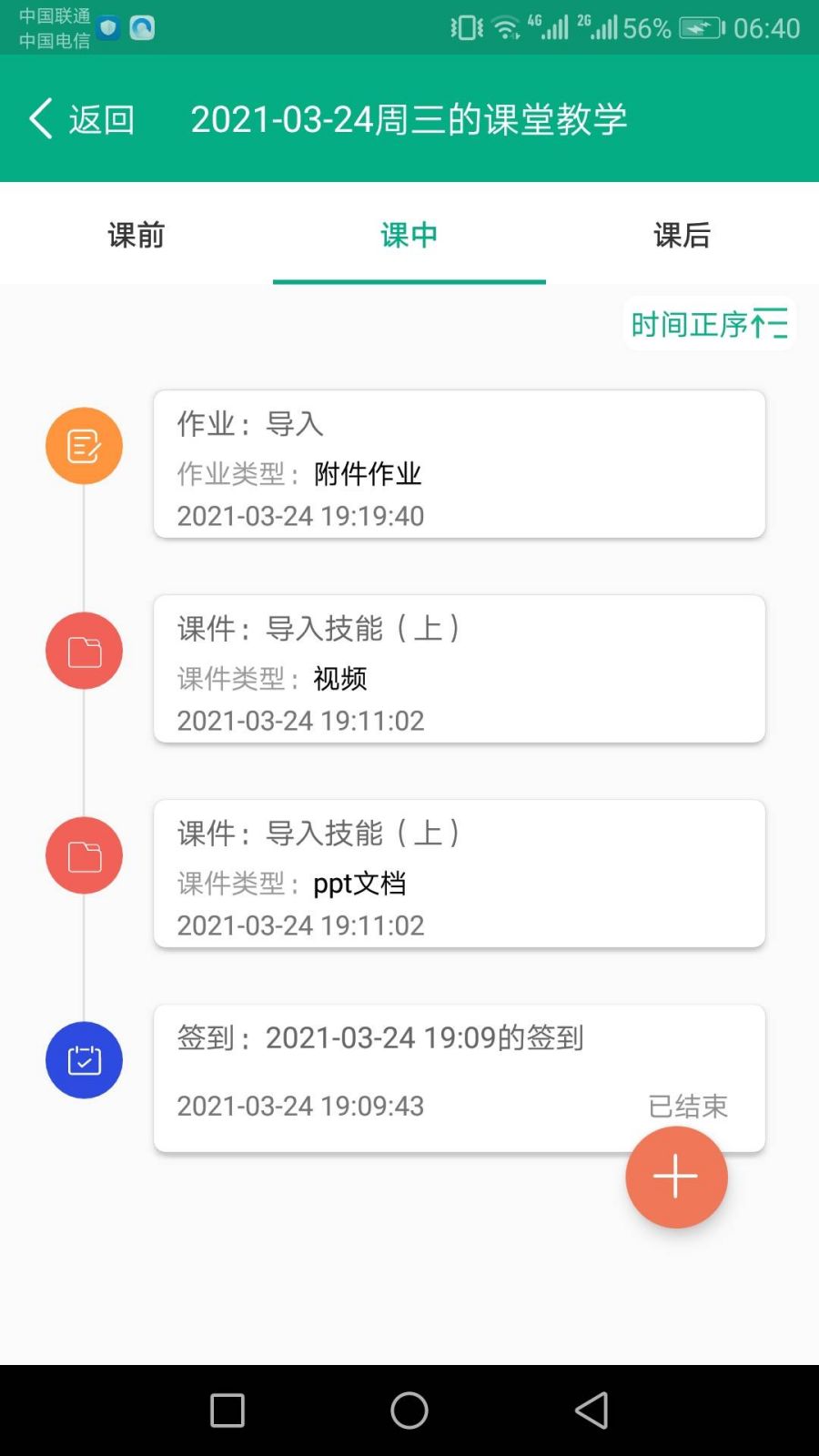
Task: Open recent apps from navigation bar
Action: pos(227,1410)
